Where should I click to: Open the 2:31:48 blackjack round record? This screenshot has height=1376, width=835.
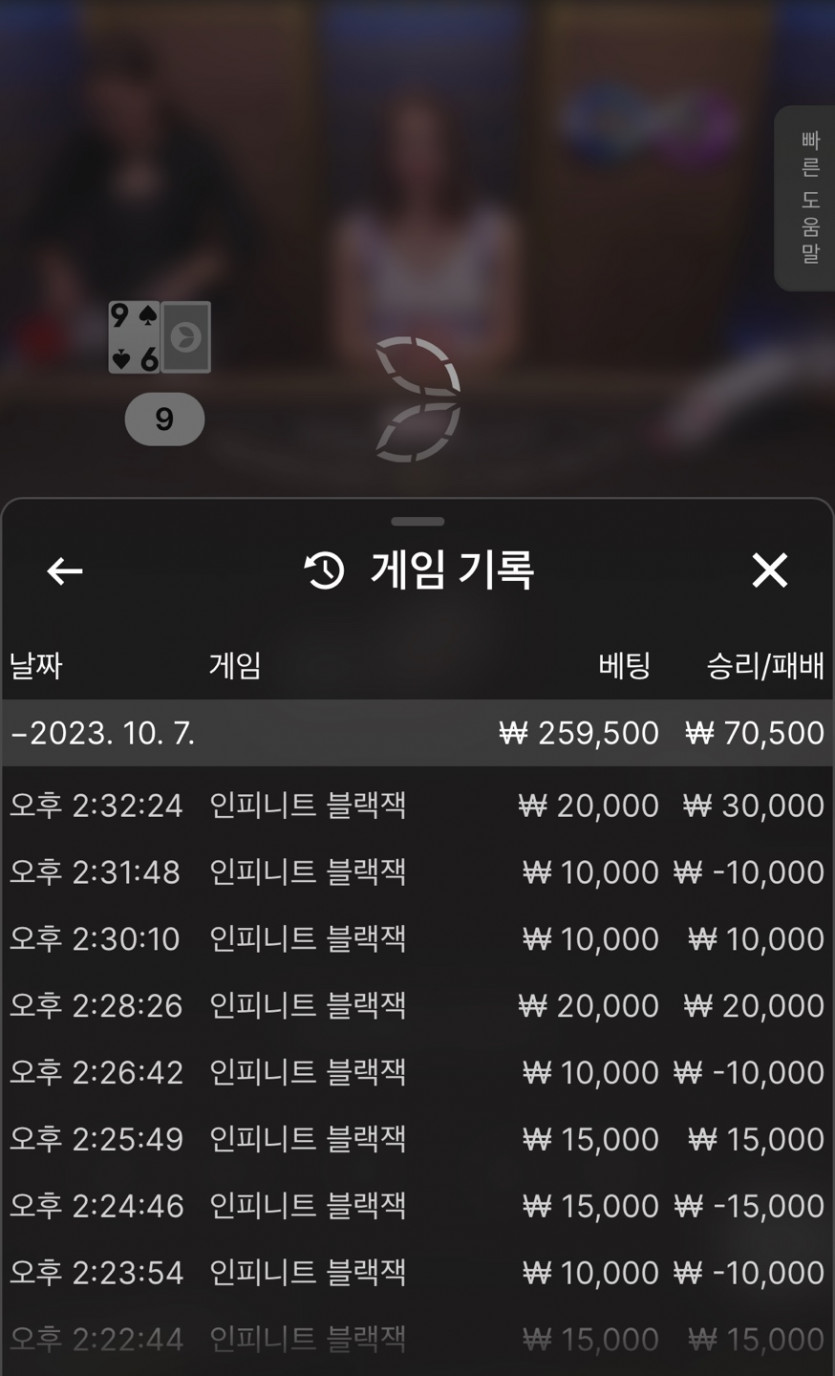[418, 872]
